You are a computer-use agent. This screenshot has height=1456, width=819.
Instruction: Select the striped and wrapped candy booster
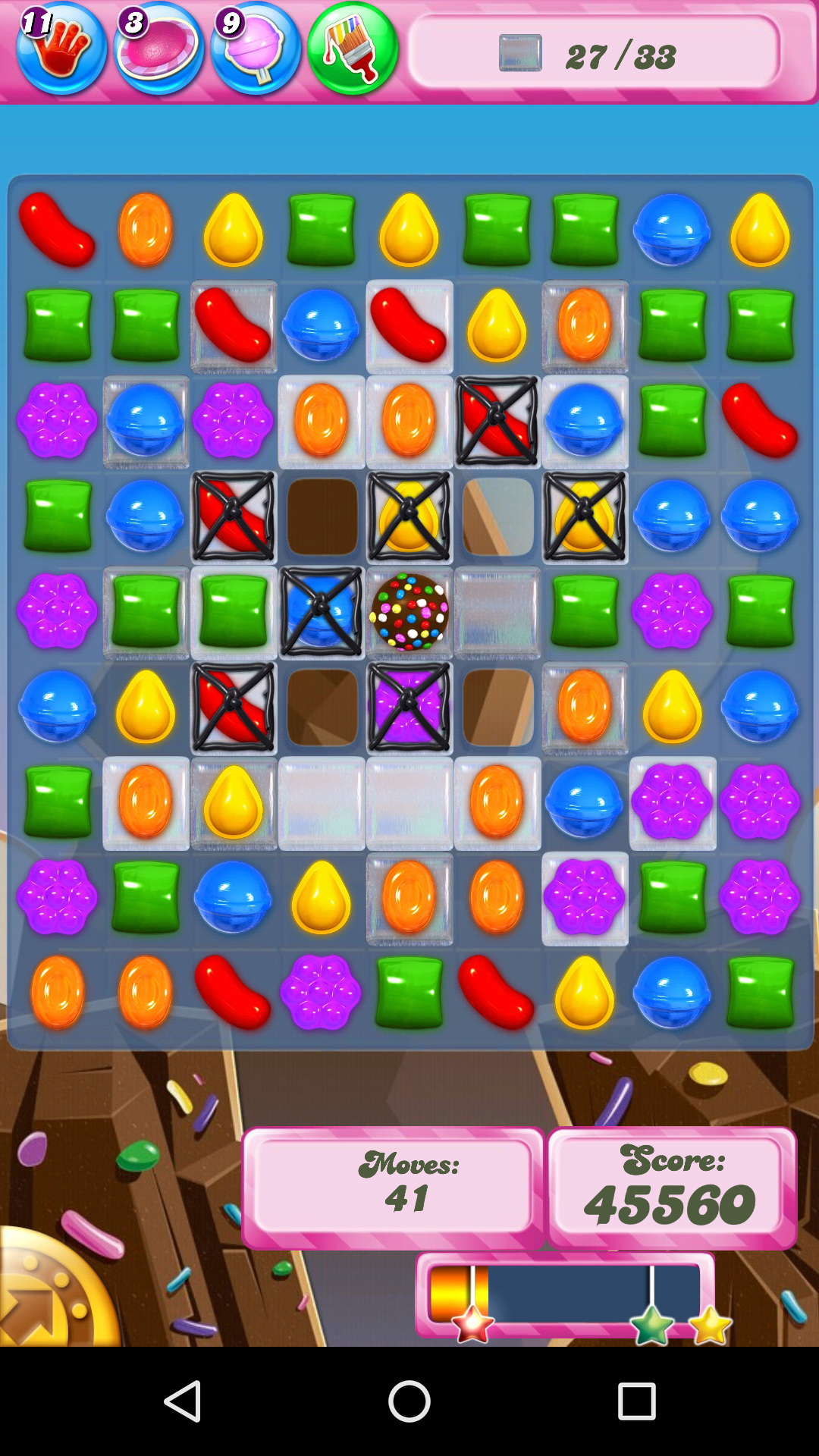(x=158, y=49)
